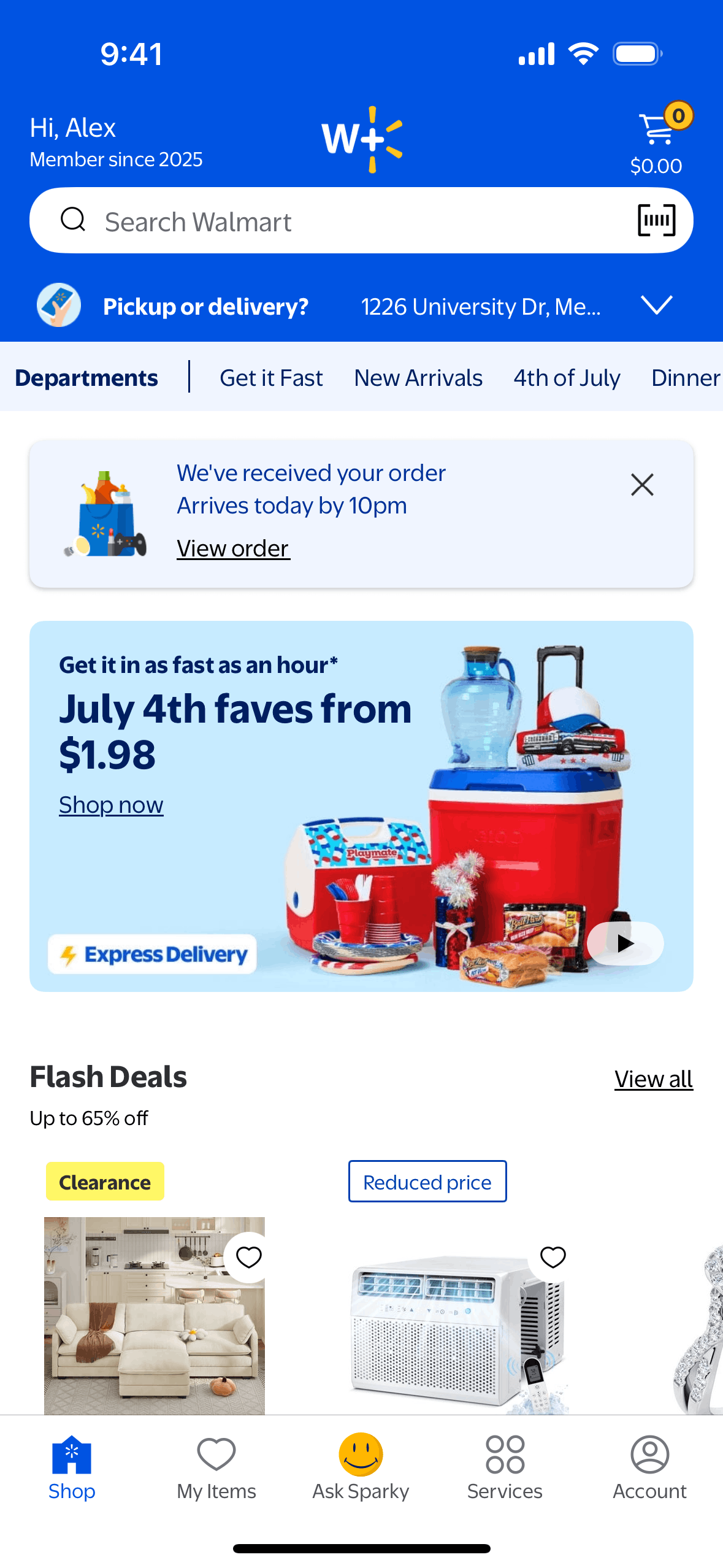Open Departments
723x1568 pixels.
pyautogui.click(x=86, y=378)
